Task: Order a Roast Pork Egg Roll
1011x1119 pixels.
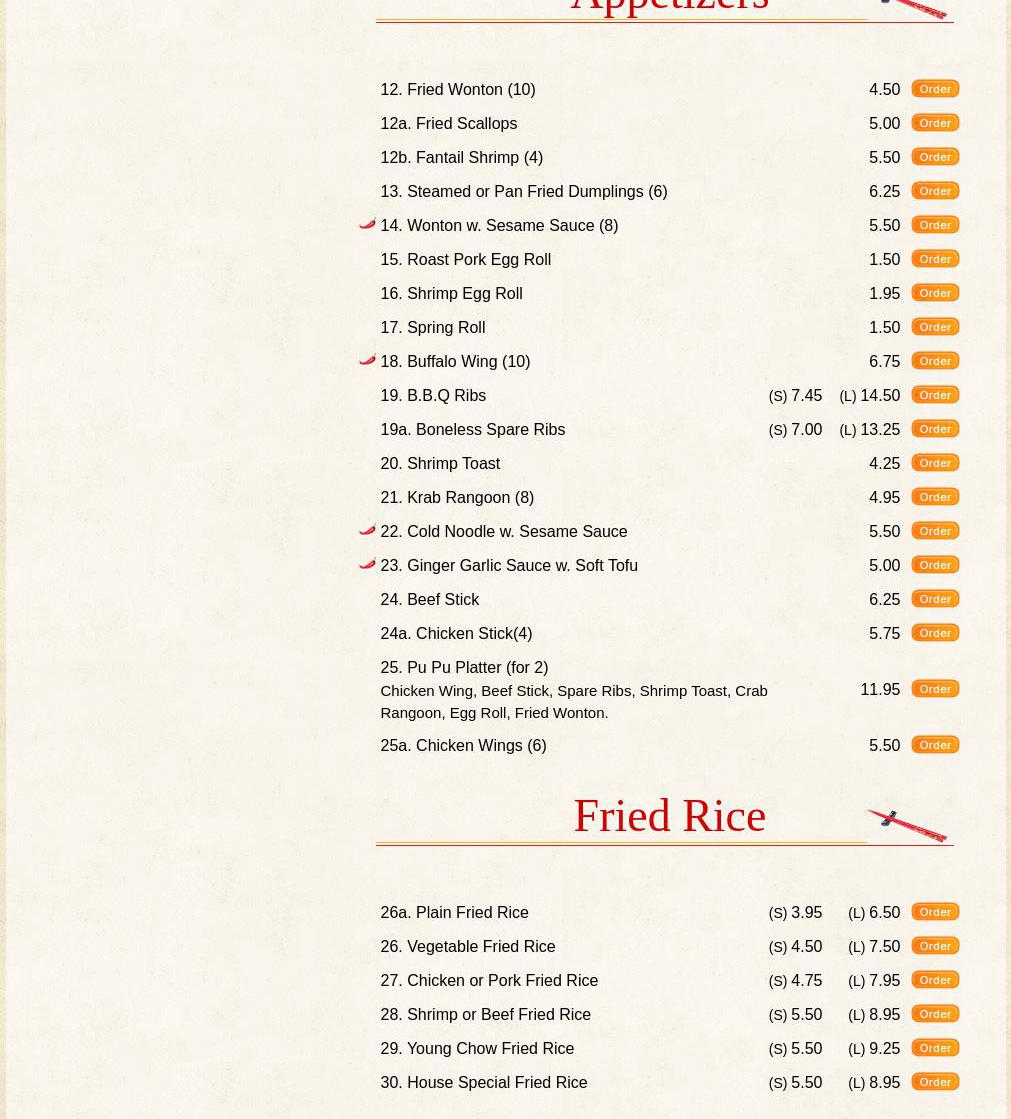Action: click(935, 259)
